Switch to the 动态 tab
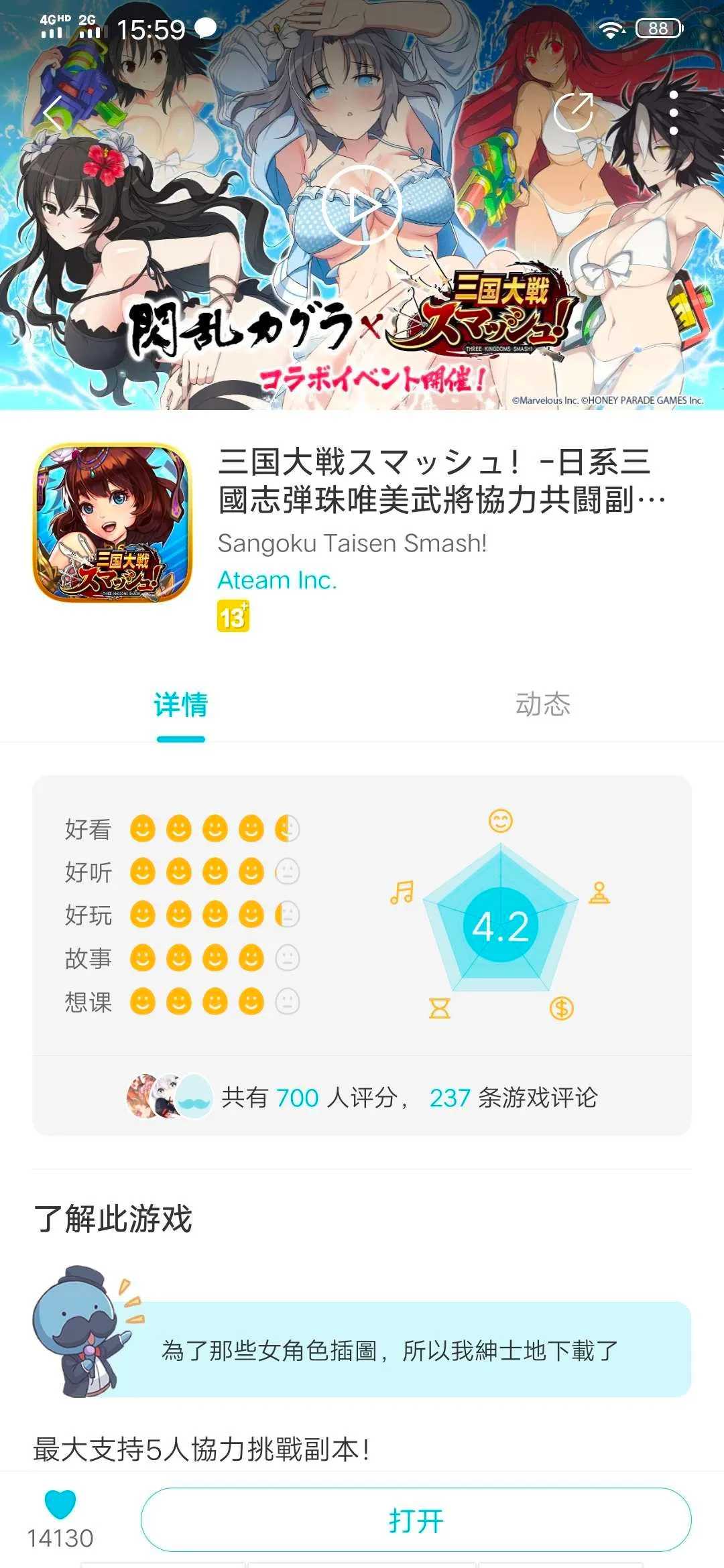 coord(542,705)
